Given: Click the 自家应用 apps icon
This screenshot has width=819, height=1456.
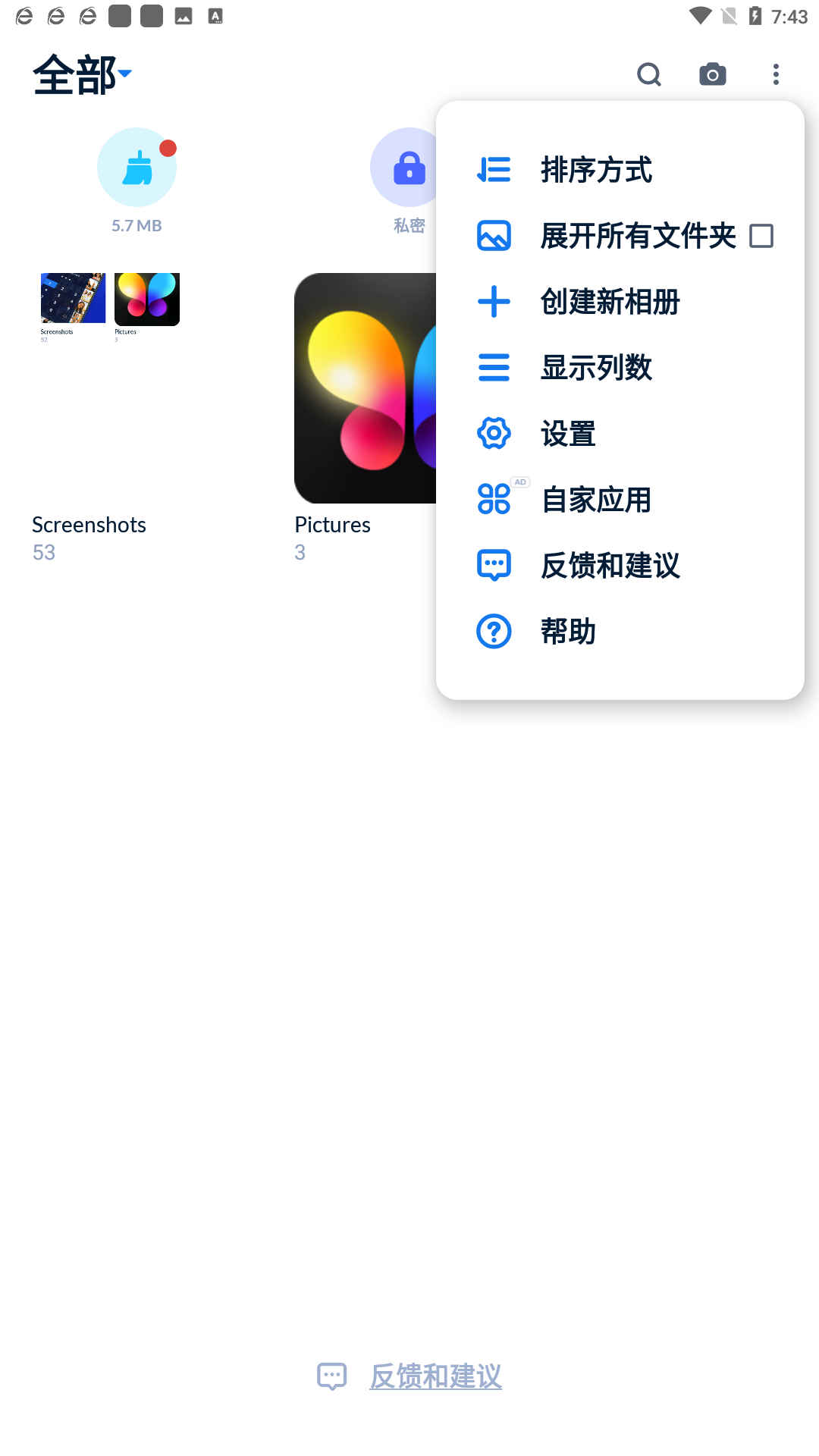Looking at the screenshot, I should [x=494, y=499].
